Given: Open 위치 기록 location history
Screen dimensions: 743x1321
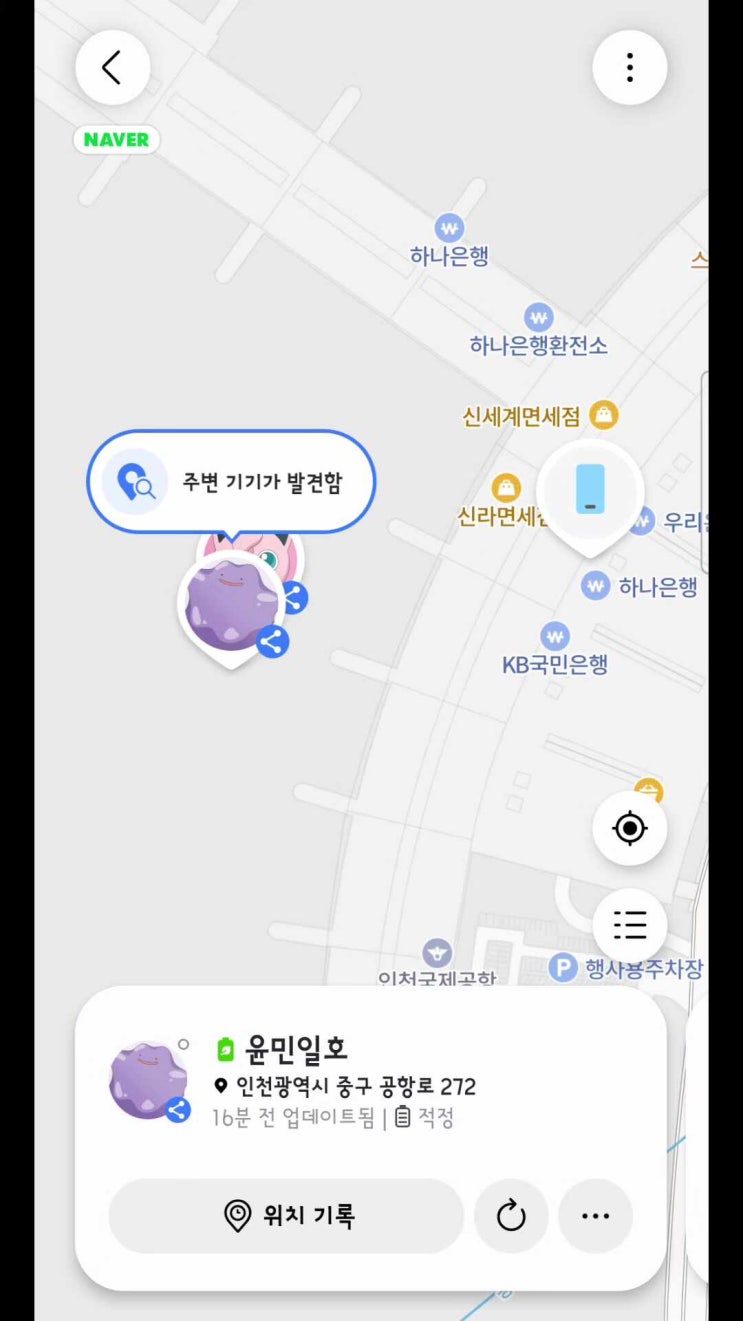Looking at the screenshot, I should [287, 1216].
